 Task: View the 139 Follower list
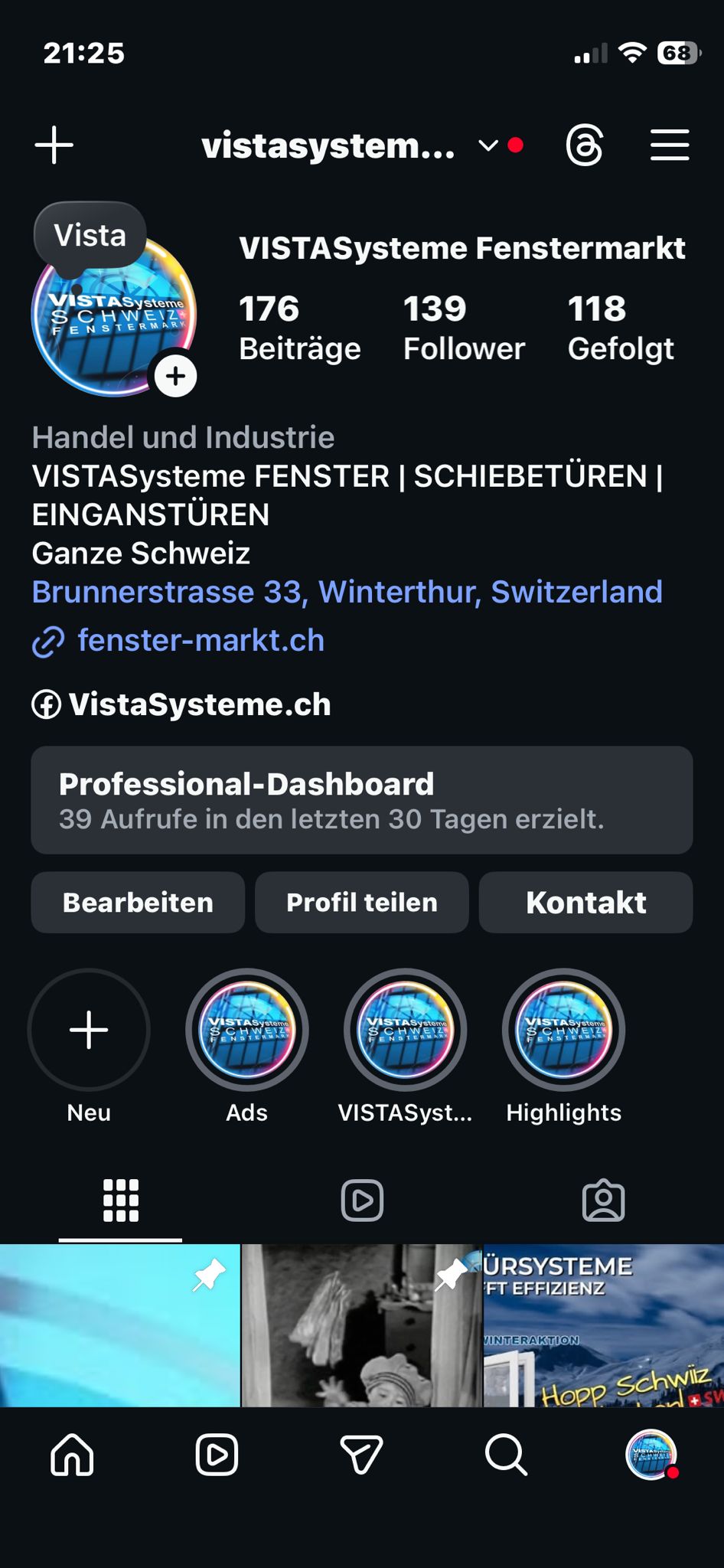tap(464, 328)
